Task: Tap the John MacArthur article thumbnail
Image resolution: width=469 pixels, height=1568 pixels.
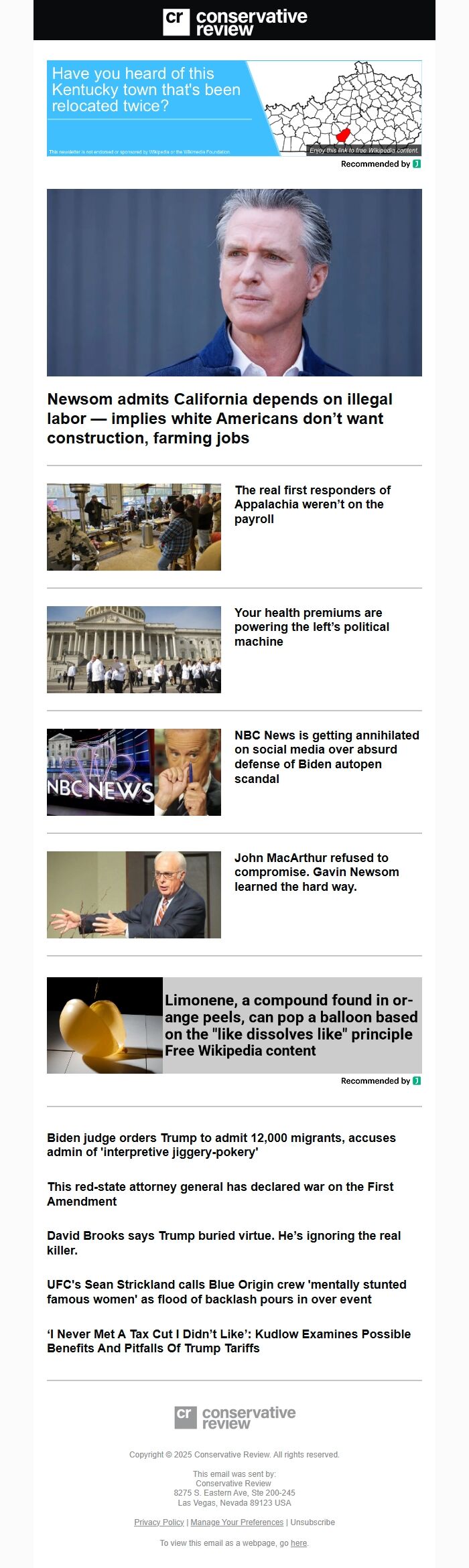Action: point(134,895)
